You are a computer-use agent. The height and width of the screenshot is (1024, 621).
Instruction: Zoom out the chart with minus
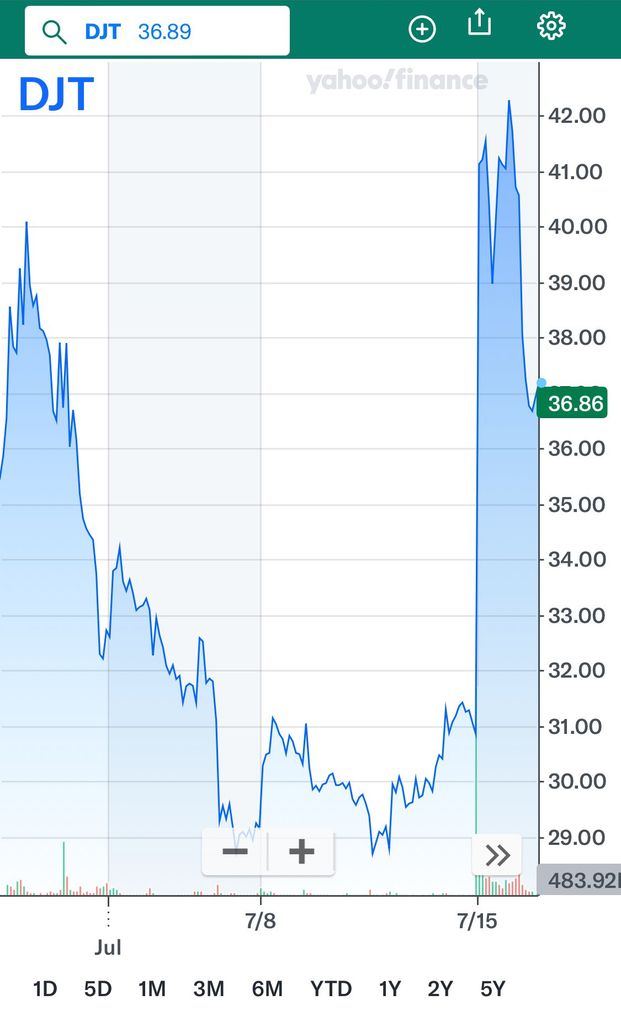click(235, 852)
